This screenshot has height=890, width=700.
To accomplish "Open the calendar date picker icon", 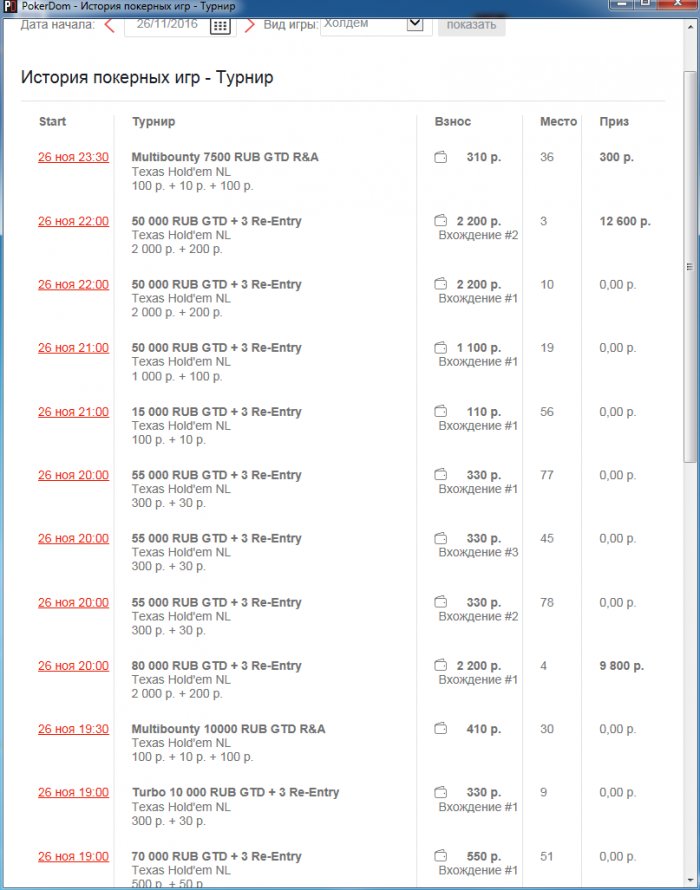I will point(220,25).
